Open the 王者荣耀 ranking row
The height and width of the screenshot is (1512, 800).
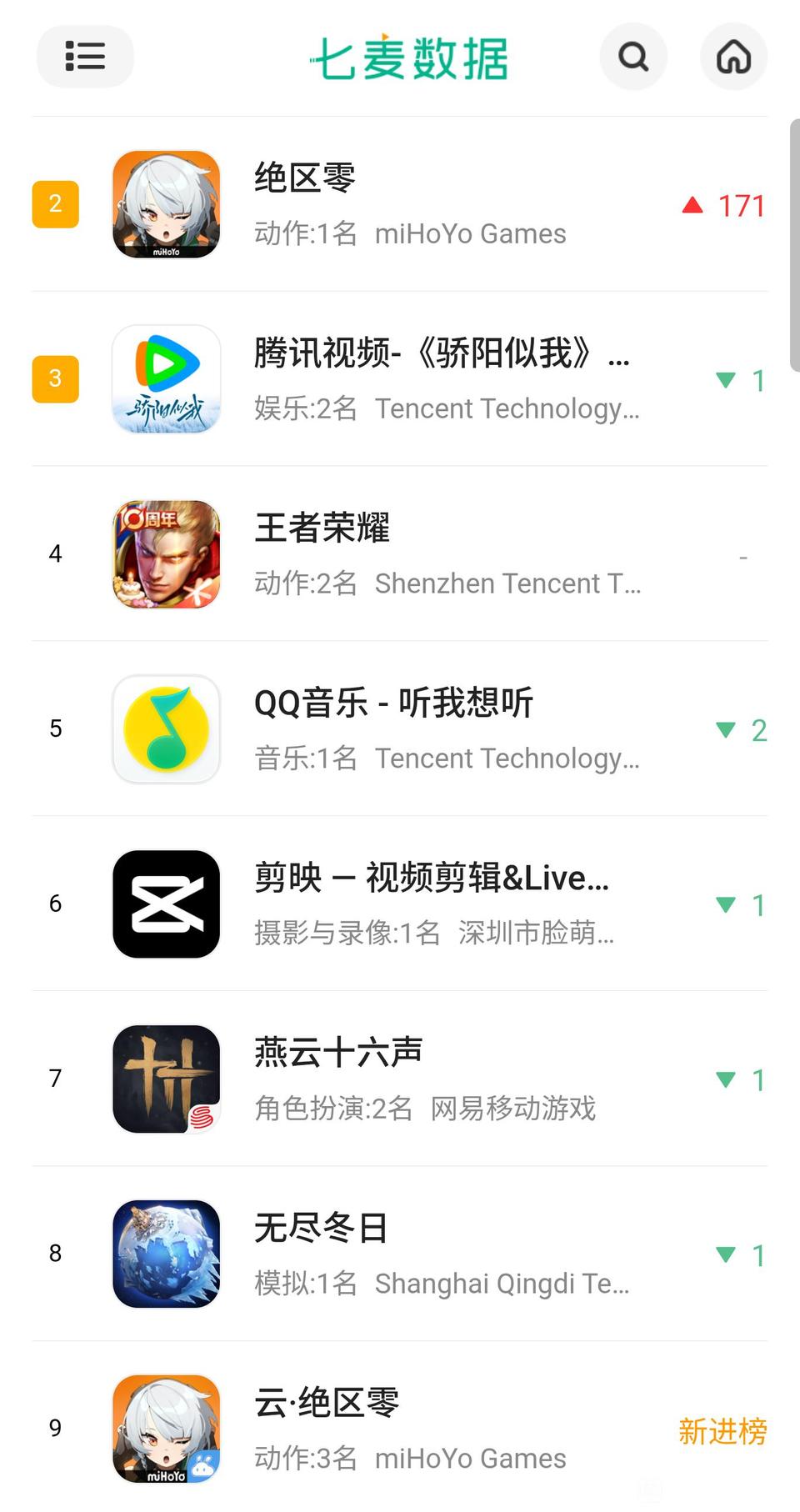(x=400, y=554)
